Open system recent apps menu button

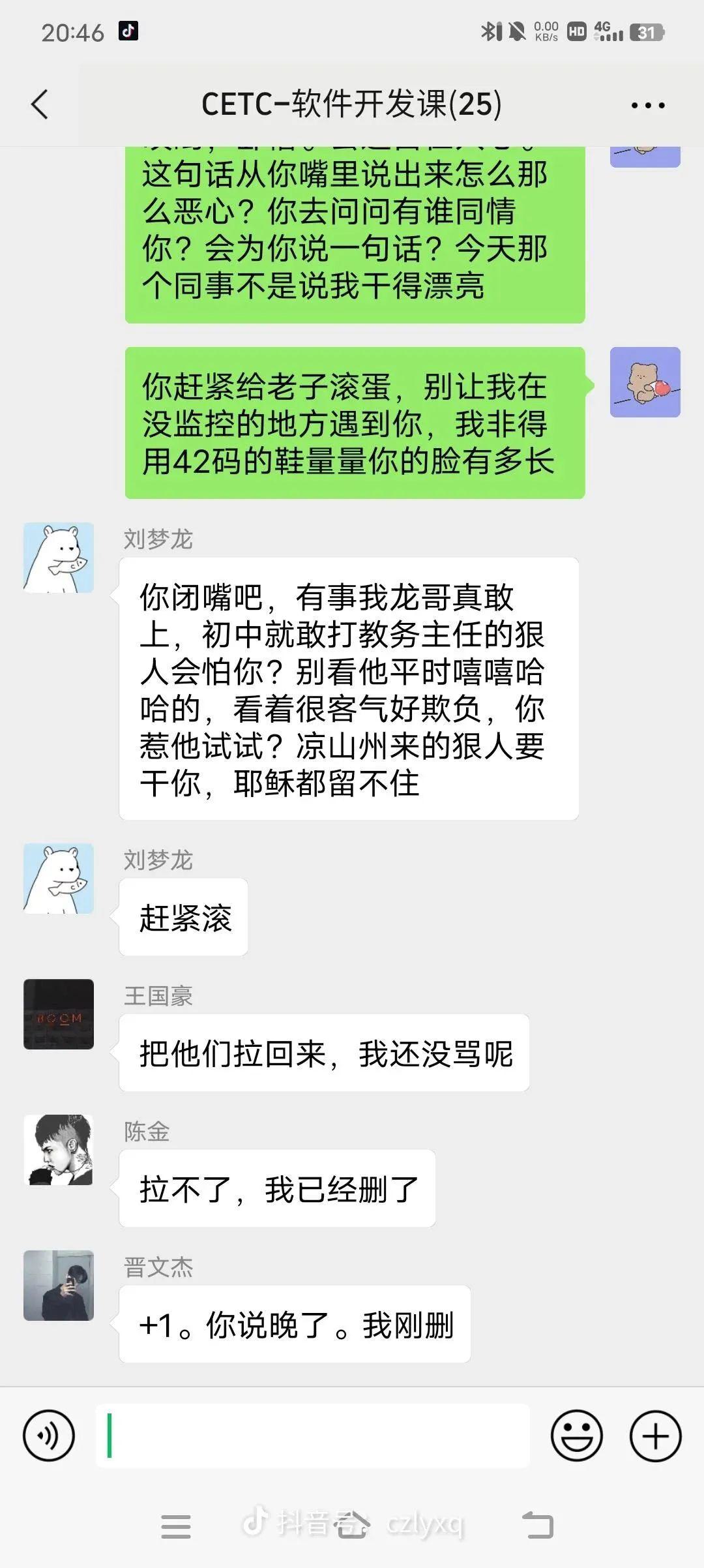[x=176, y=1526]
